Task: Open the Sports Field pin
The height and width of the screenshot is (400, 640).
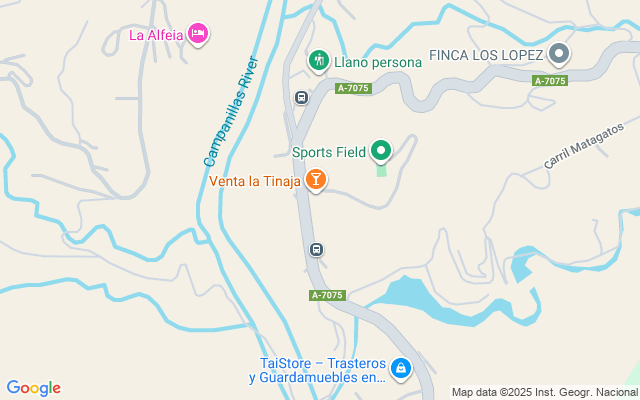Action: click(x=381, y=152)
